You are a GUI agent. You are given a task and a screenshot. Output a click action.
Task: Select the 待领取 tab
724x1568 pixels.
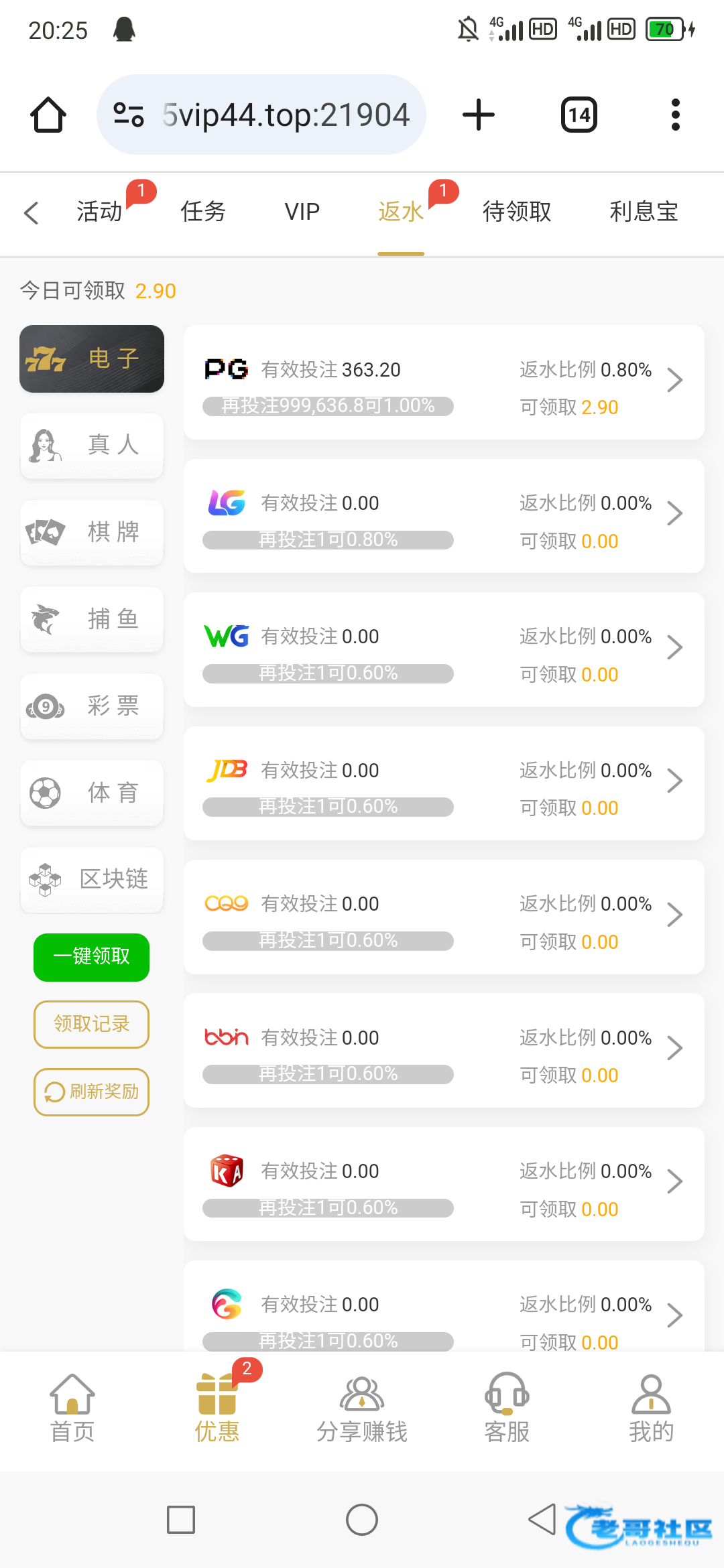(517, 212)
